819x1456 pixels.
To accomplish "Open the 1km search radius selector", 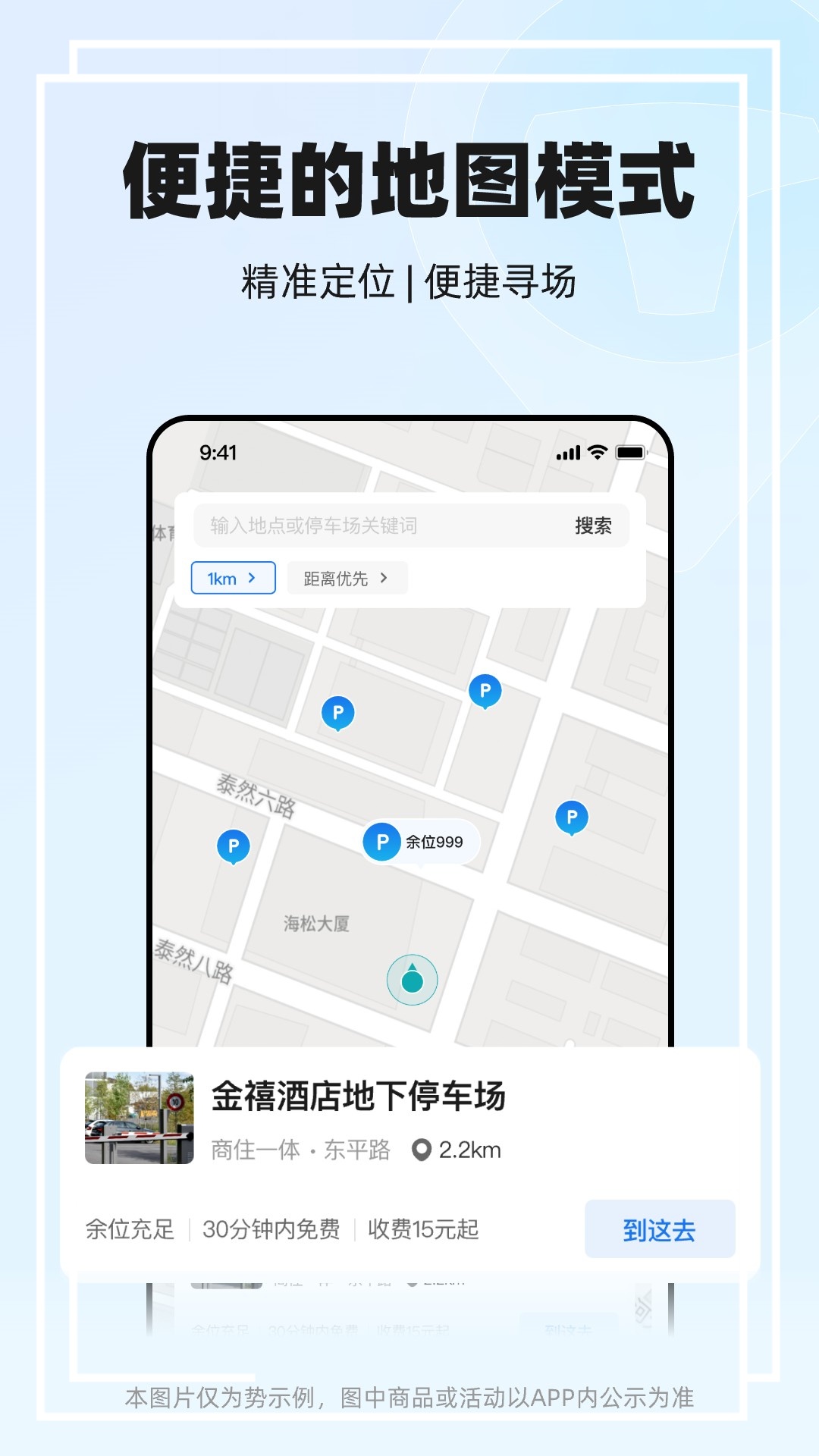I will pyautogui.click(x=233, y=578).
